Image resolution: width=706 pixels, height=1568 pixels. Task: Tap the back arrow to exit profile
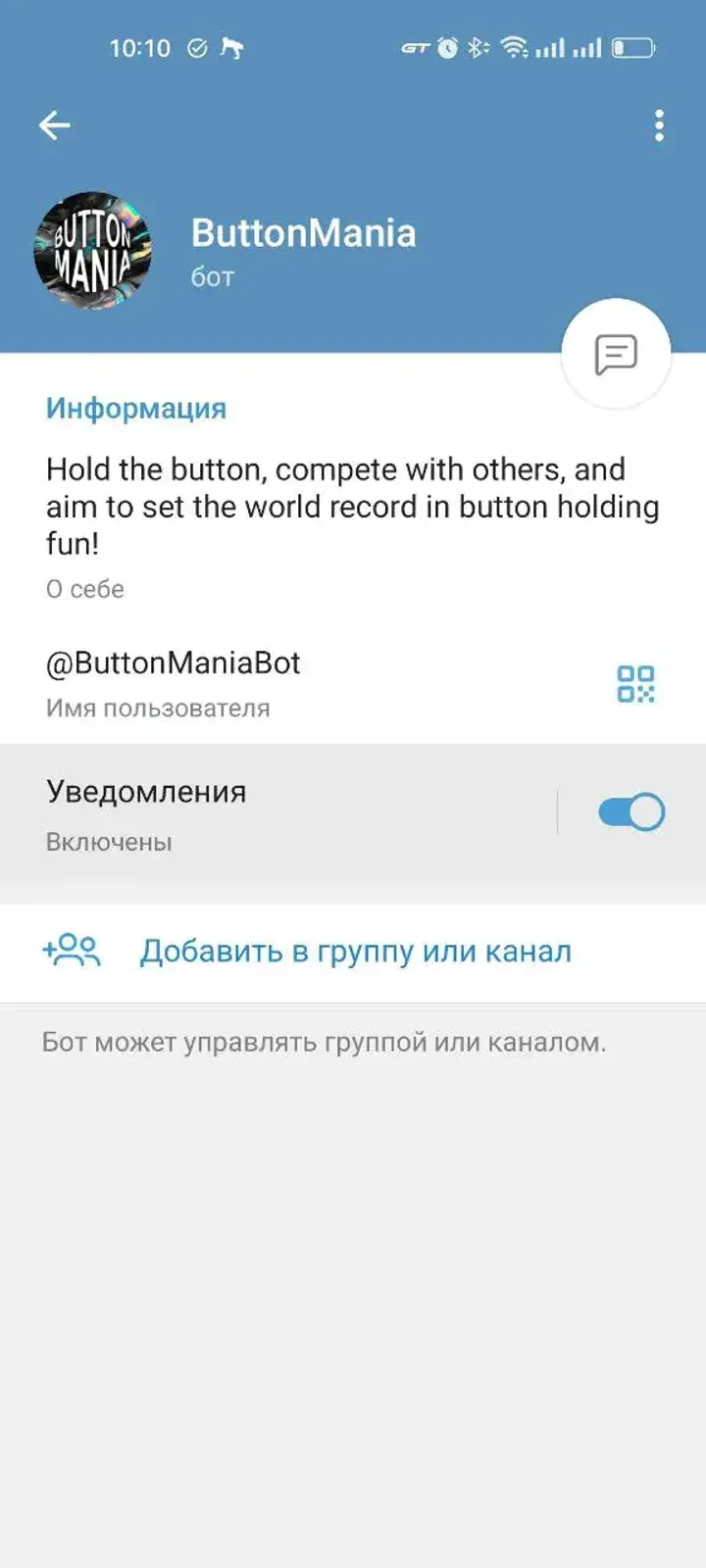pos(54,123)
